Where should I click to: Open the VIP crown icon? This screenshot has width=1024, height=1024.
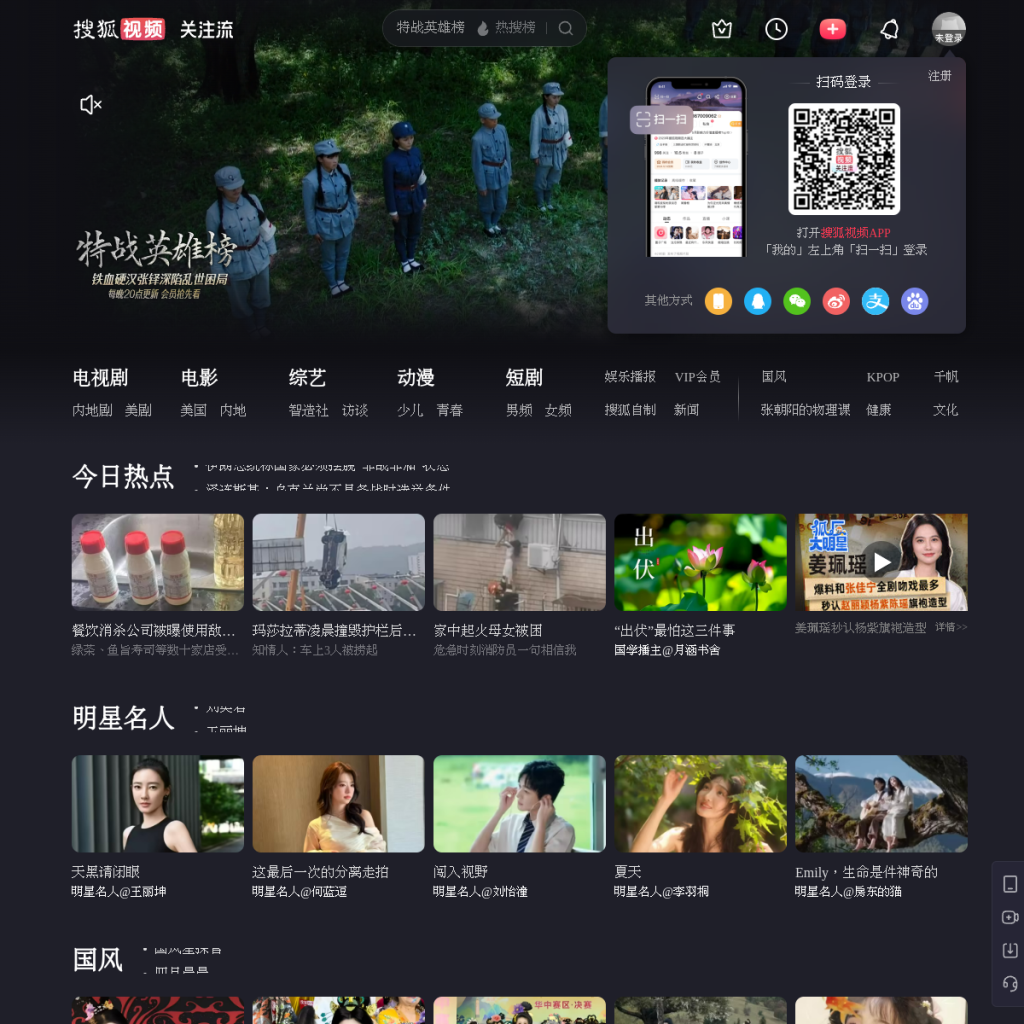pyautogui.click(x=722, y=29)
